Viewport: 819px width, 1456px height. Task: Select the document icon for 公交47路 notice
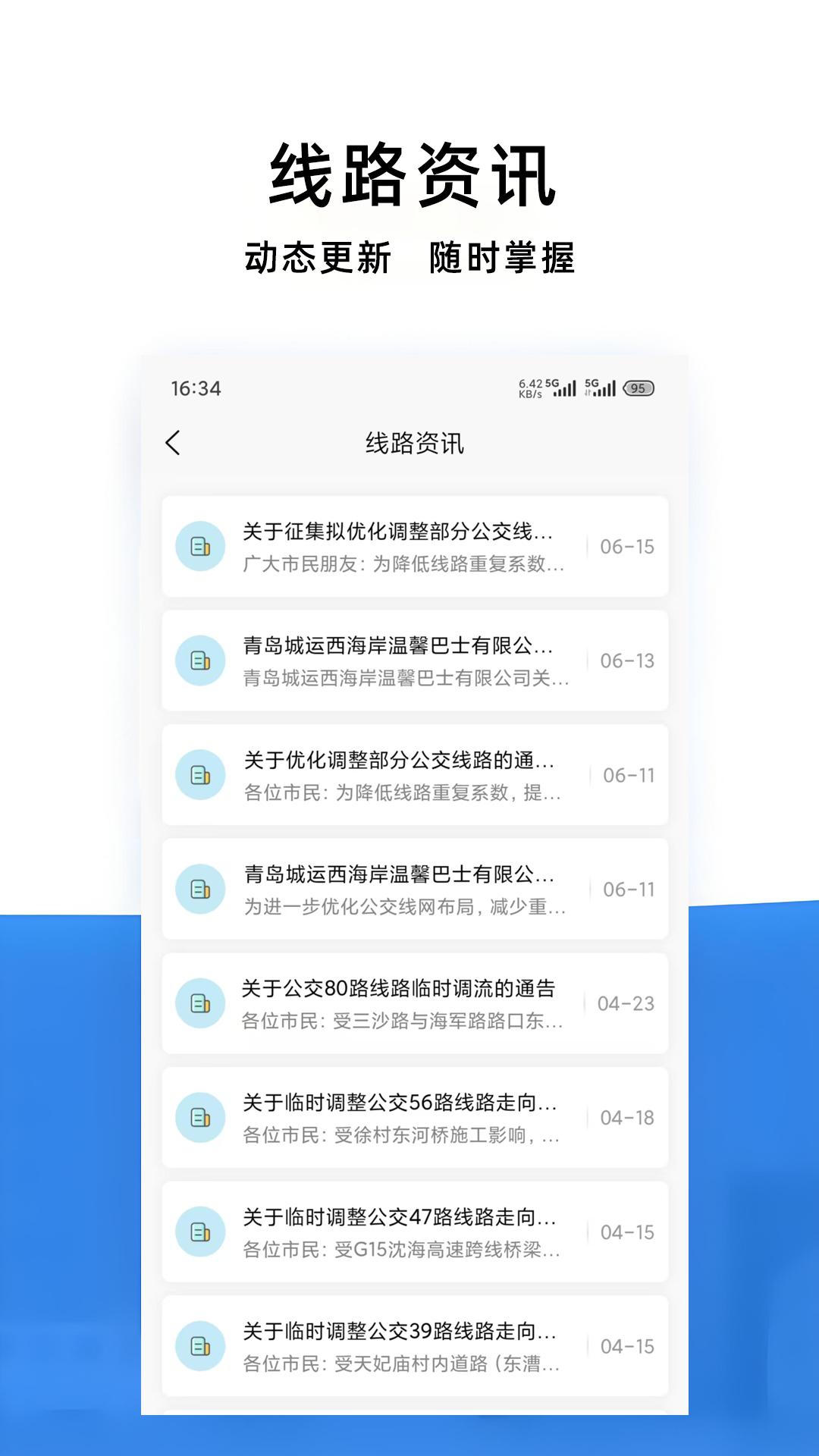pos(199,1232)
